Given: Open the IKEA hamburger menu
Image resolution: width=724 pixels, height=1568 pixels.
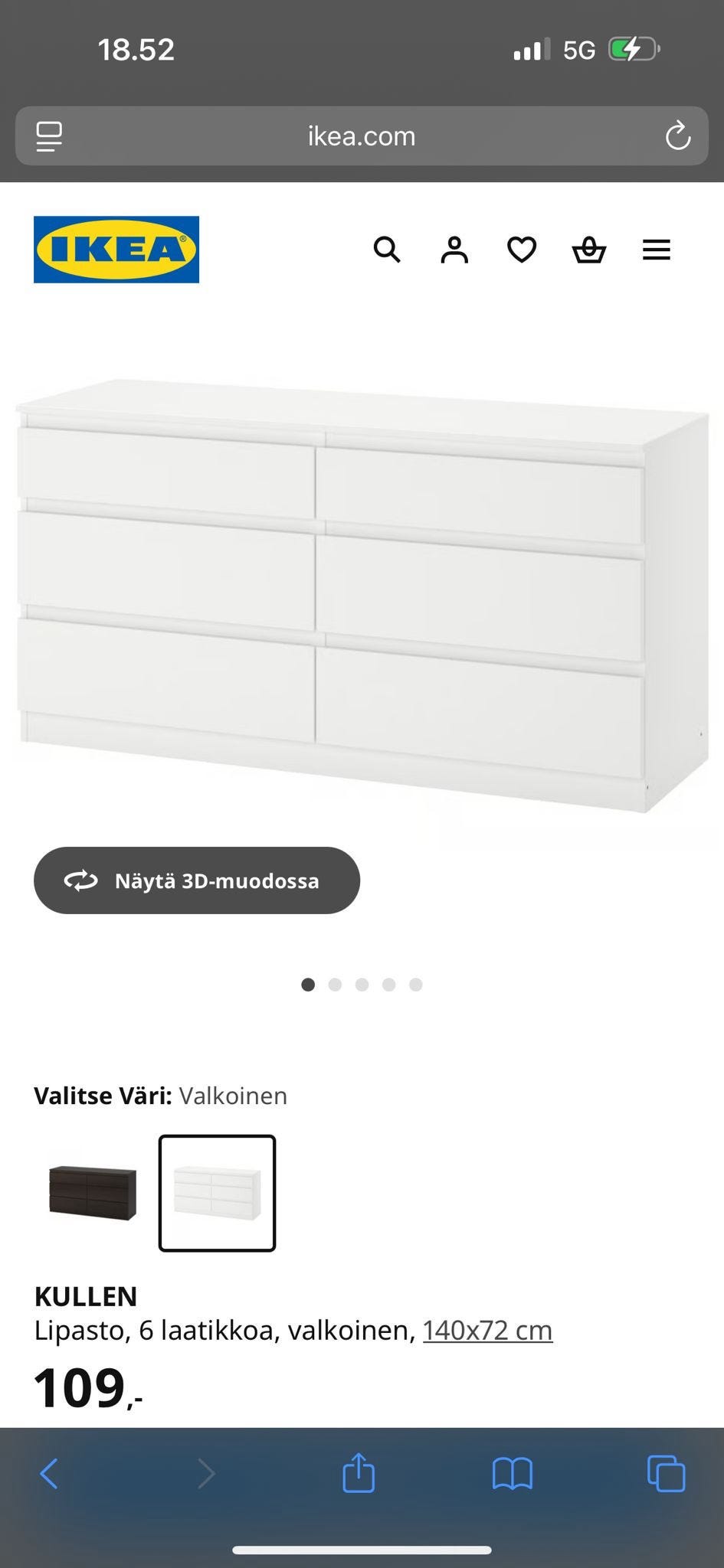Looking at the screenshot, I should [656, 250].
